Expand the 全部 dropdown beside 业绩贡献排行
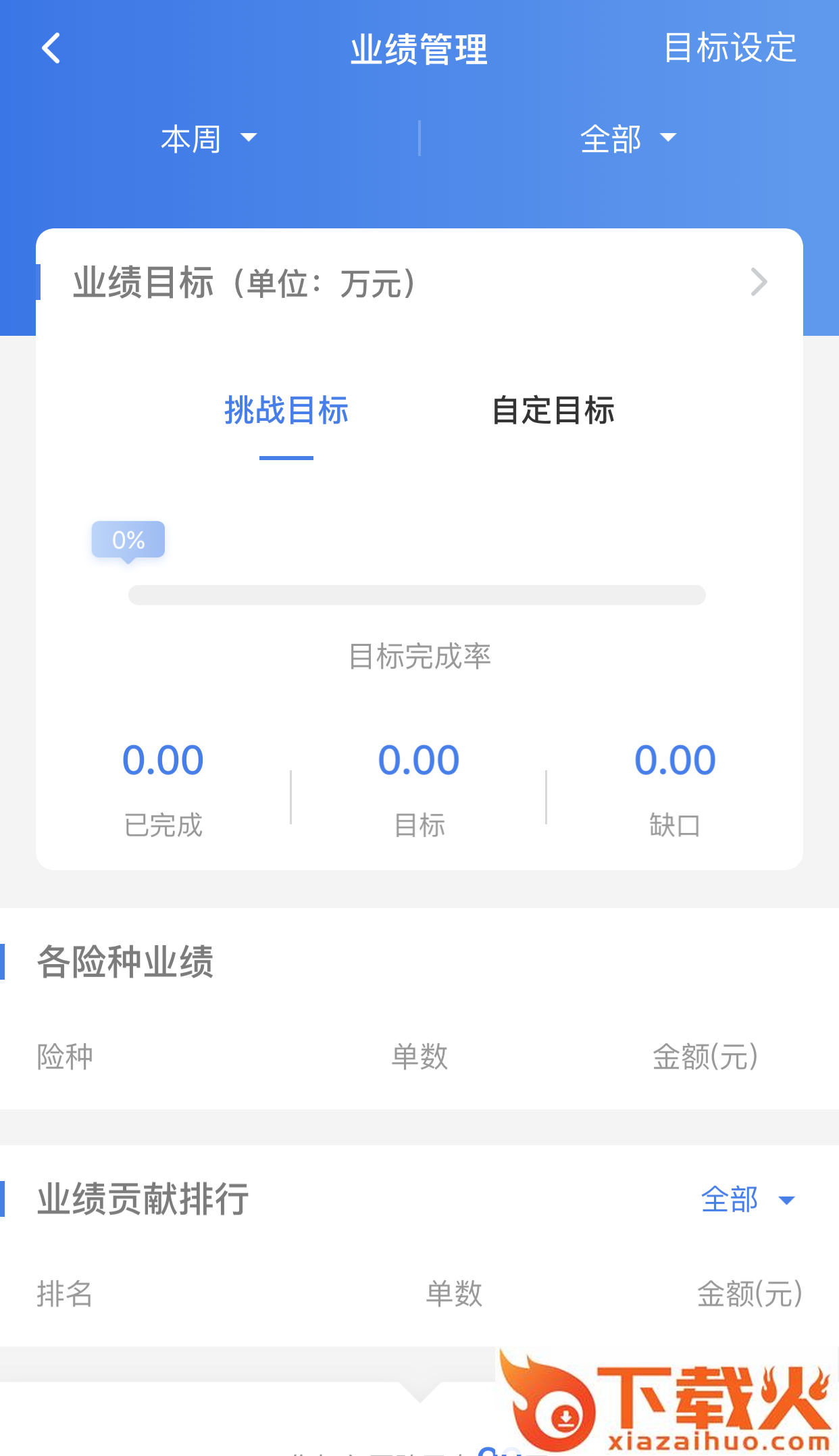839x1456 pixels. tap(747, 1200)
